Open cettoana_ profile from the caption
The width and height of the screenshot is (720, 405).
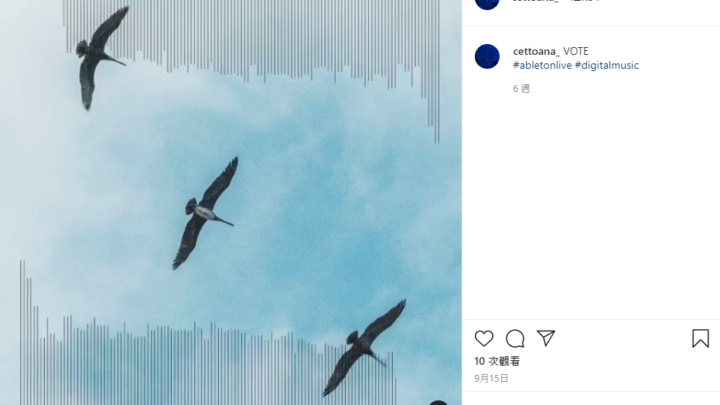[x=535, y=51]
